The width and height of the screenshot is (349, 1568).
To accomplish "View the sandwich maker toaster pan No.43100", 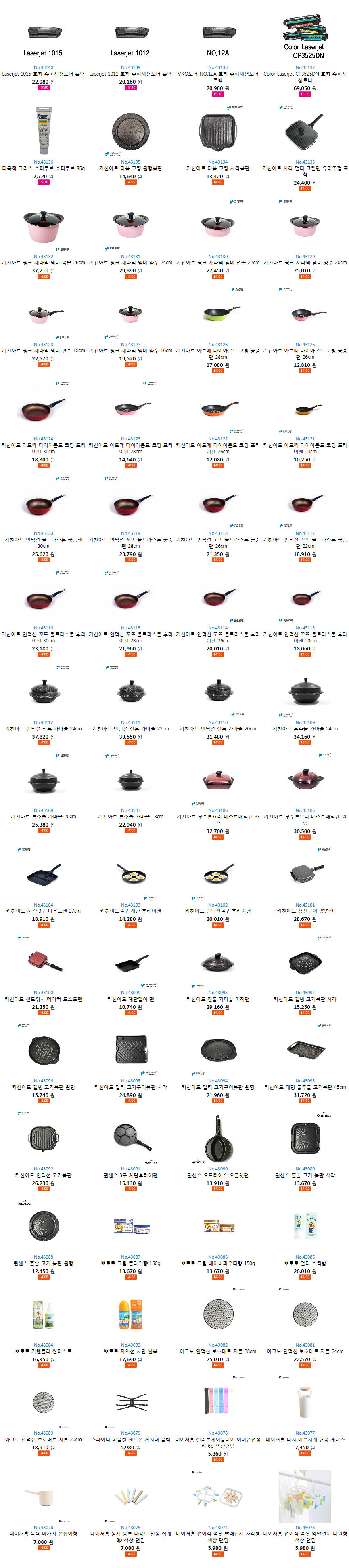I will coord(43,999).
